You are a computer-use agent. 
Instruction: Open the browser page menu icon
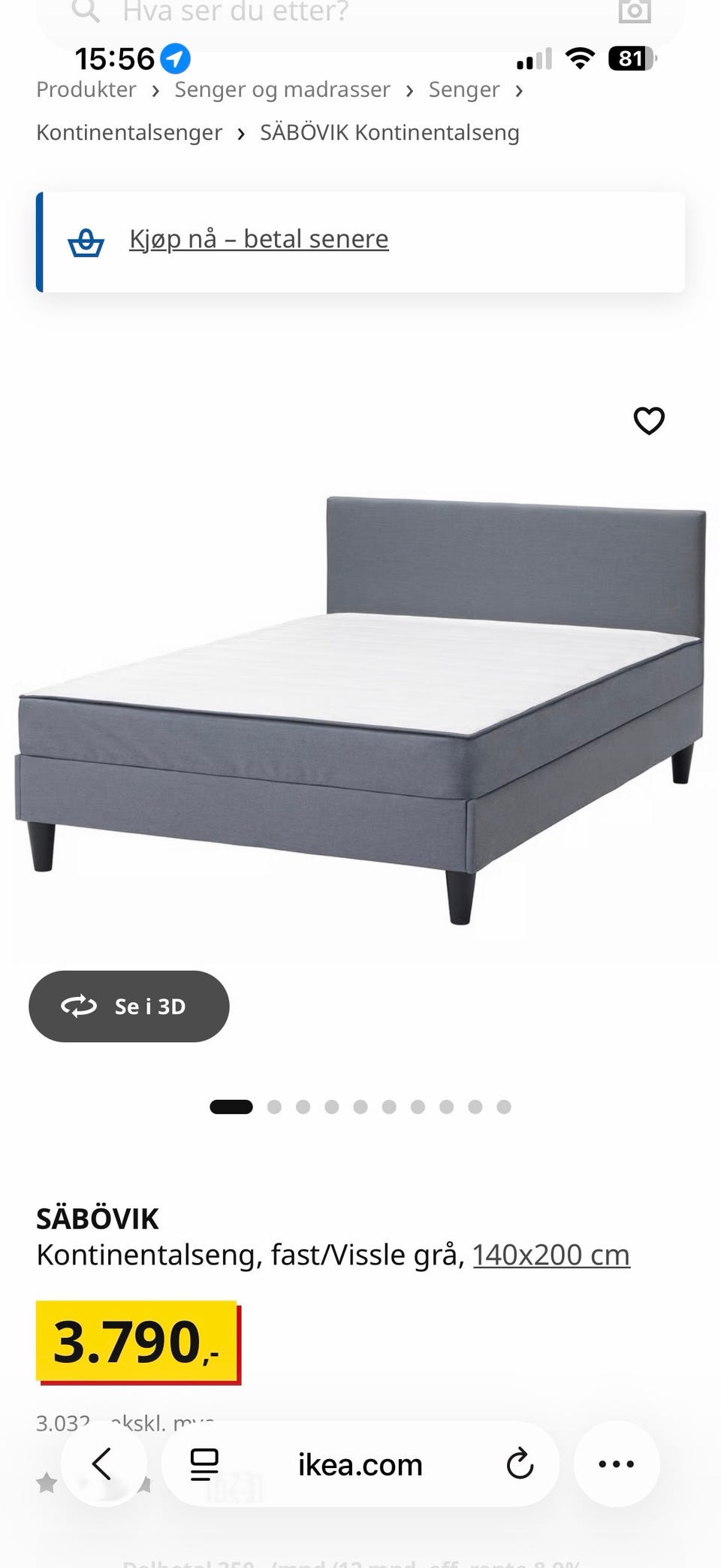204,1464
